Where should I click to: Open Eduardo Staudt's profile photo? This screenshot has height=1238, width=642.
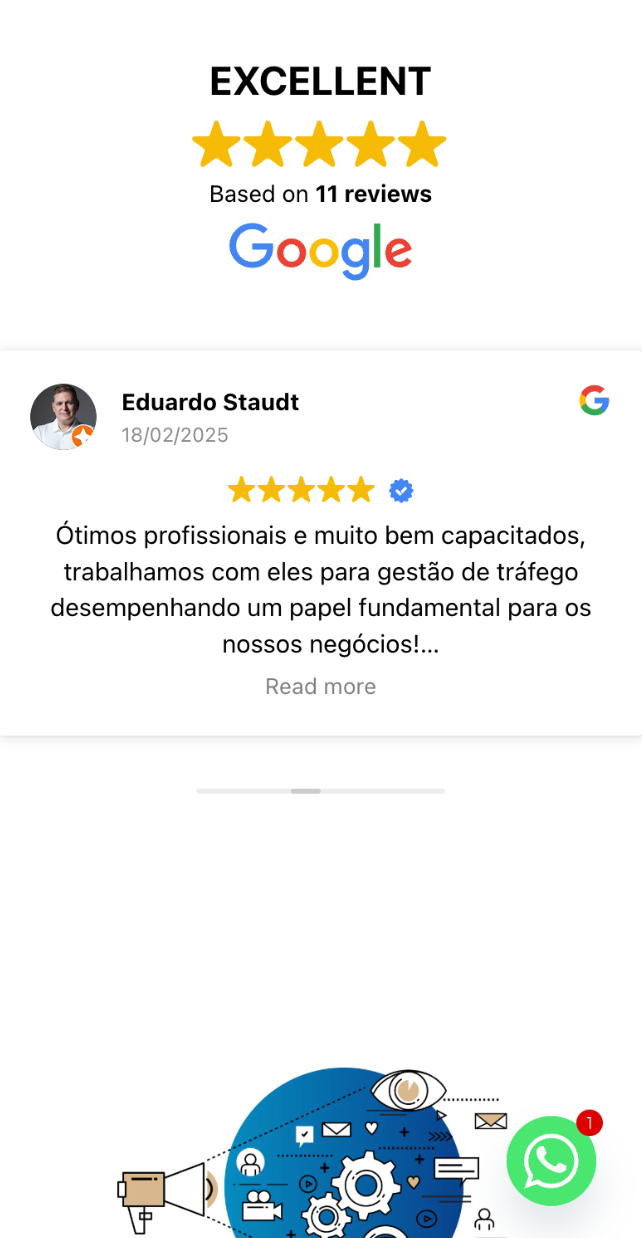coord(63,416)
